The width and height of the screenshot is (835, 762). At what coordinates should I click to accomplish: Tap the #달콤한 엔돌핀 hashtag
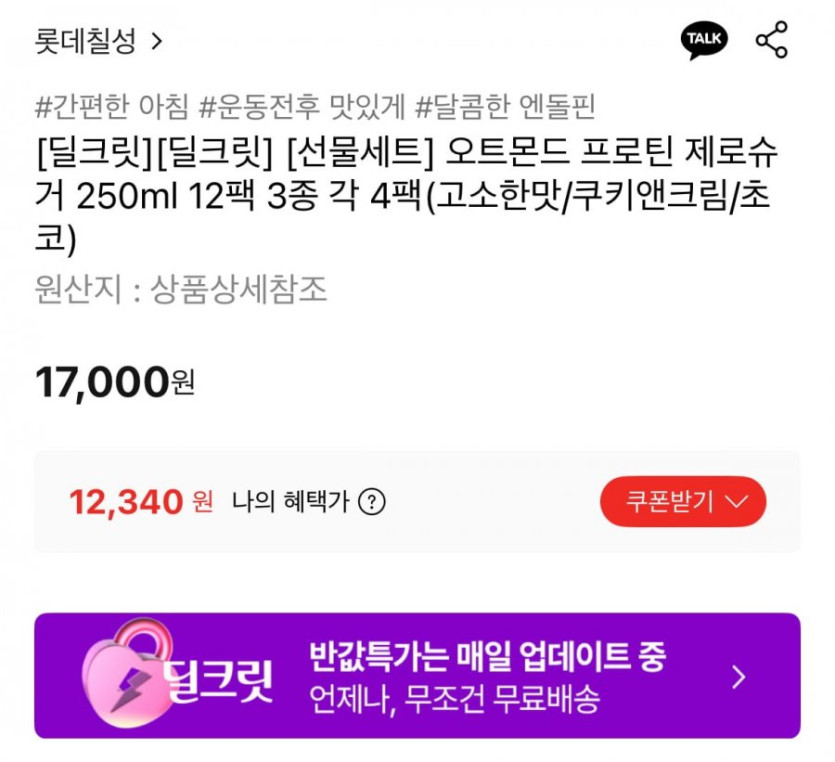coord(505,107)
